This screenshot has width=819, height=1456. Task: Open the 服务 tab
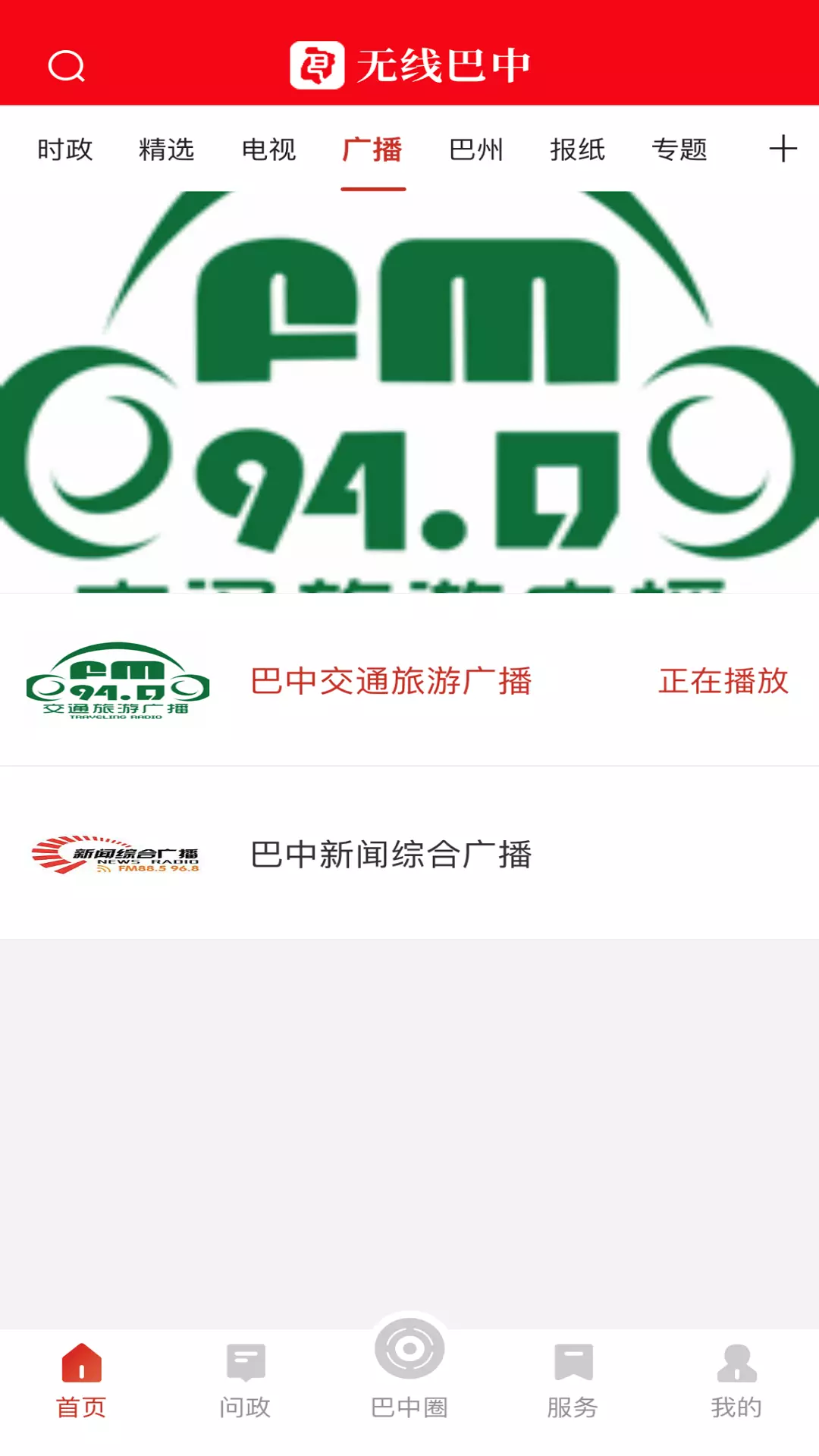click(x=573, y=1380)
